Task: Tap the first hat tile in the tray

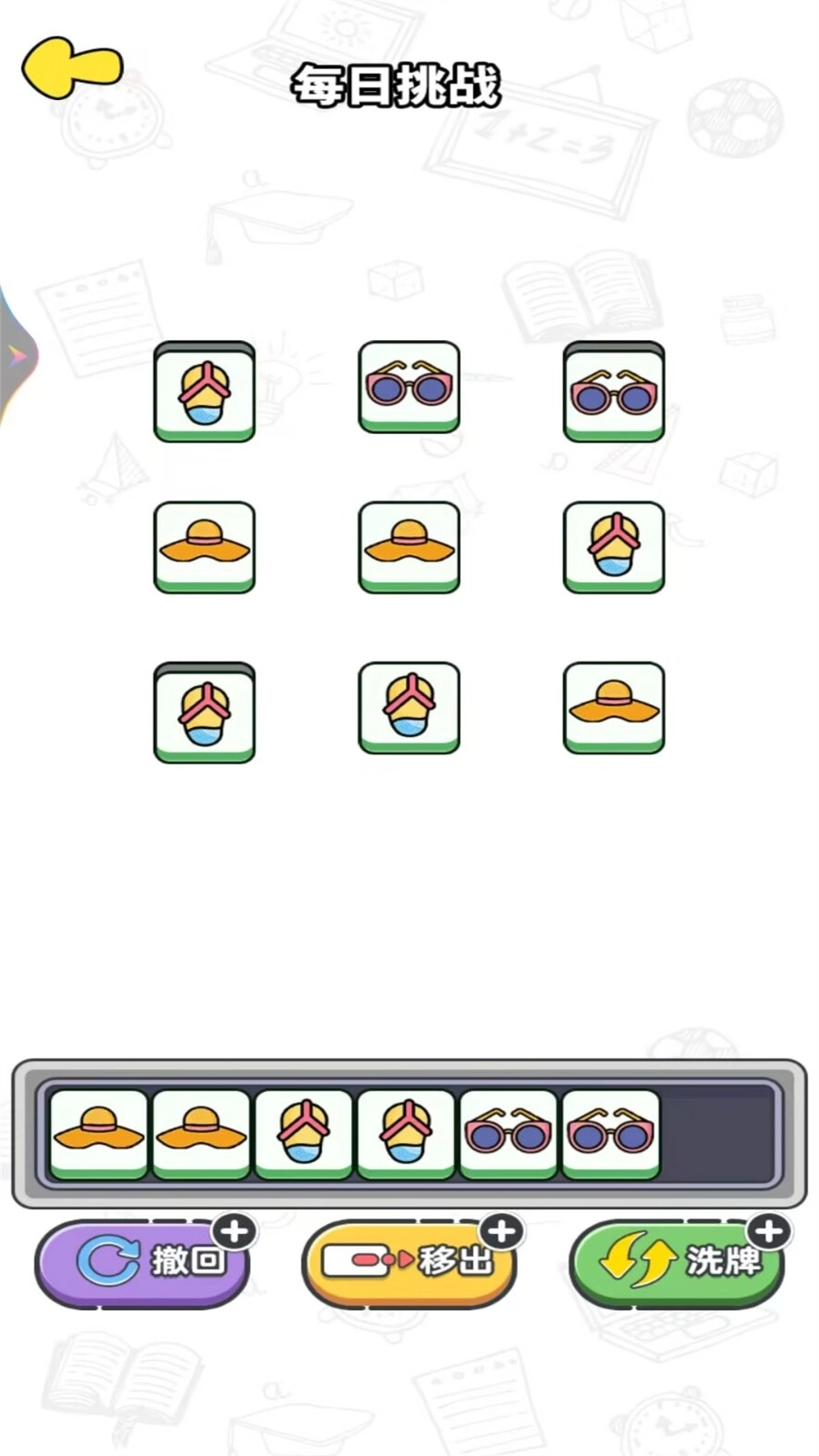Action: point(97,1131)
